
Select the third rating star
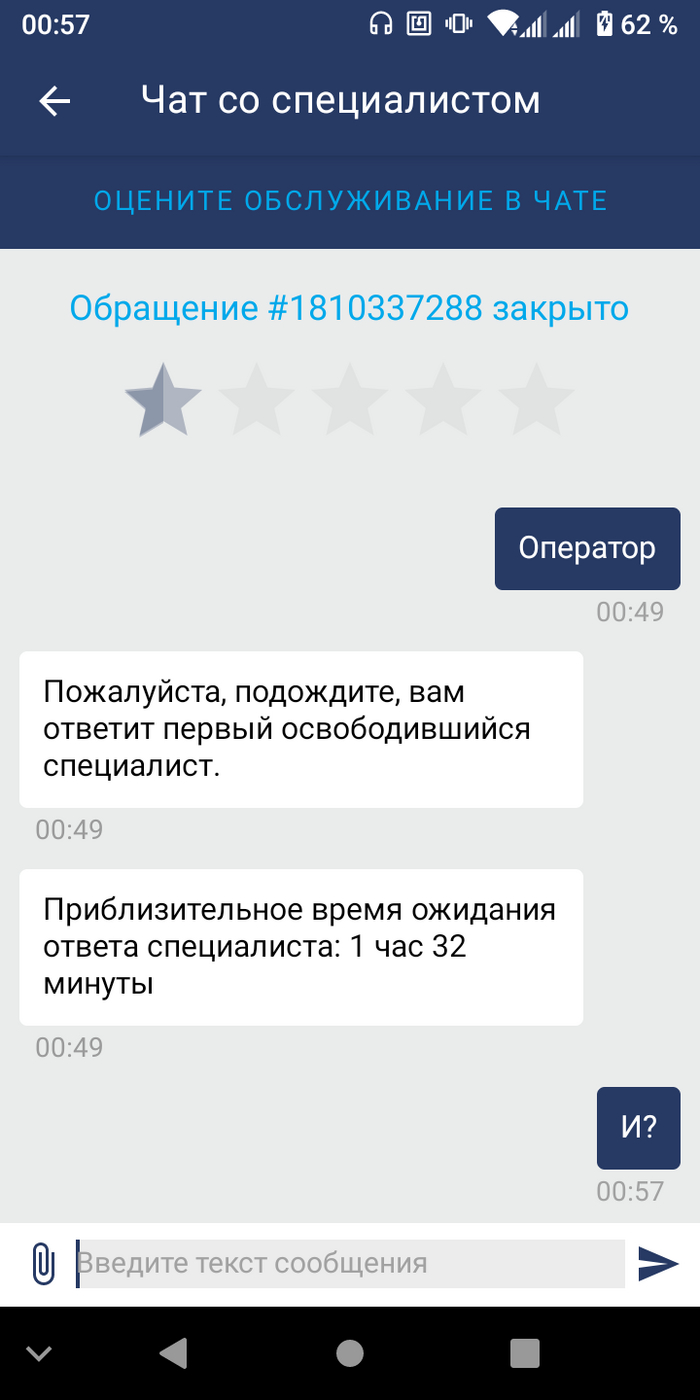(x=349, y=401)
